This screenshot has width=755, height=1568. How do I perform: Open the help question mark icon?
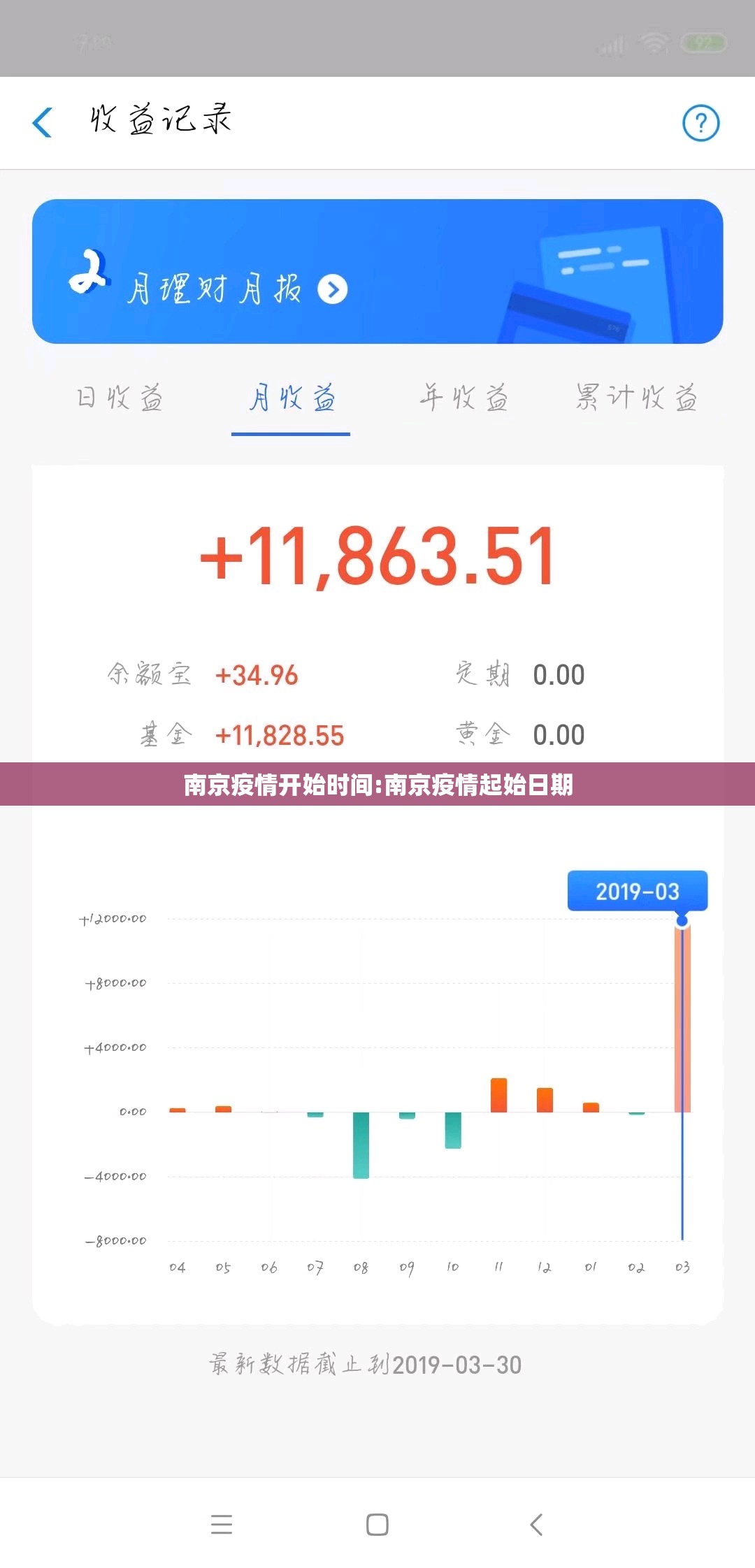pos(700,123)
